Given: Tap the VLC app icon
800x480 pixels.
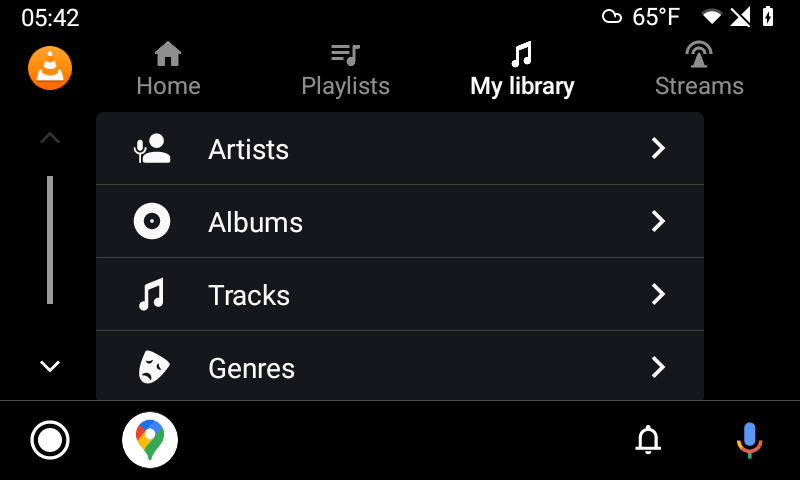Looking at the screenshot, I should (50, 68).
